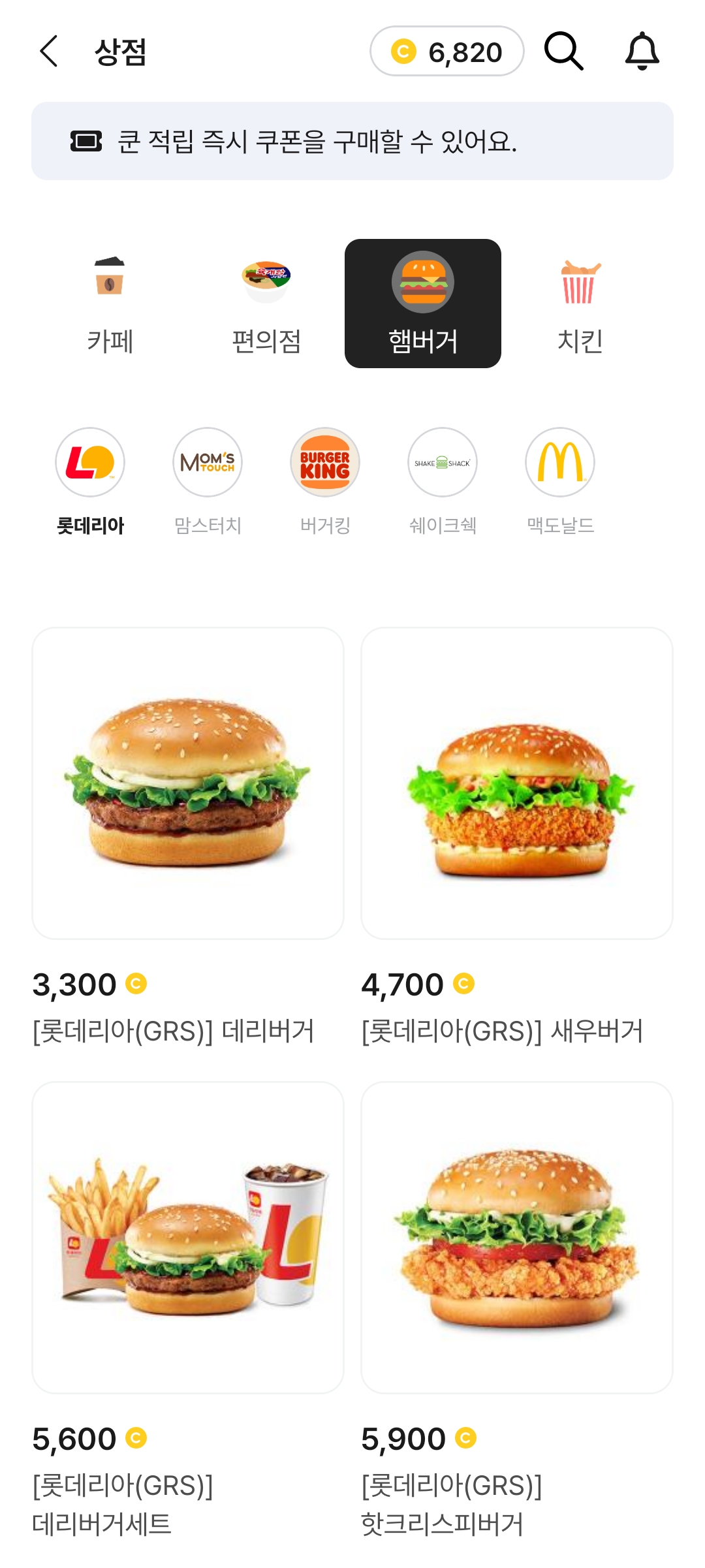Switch to the 치킨 category

point(580,304)
